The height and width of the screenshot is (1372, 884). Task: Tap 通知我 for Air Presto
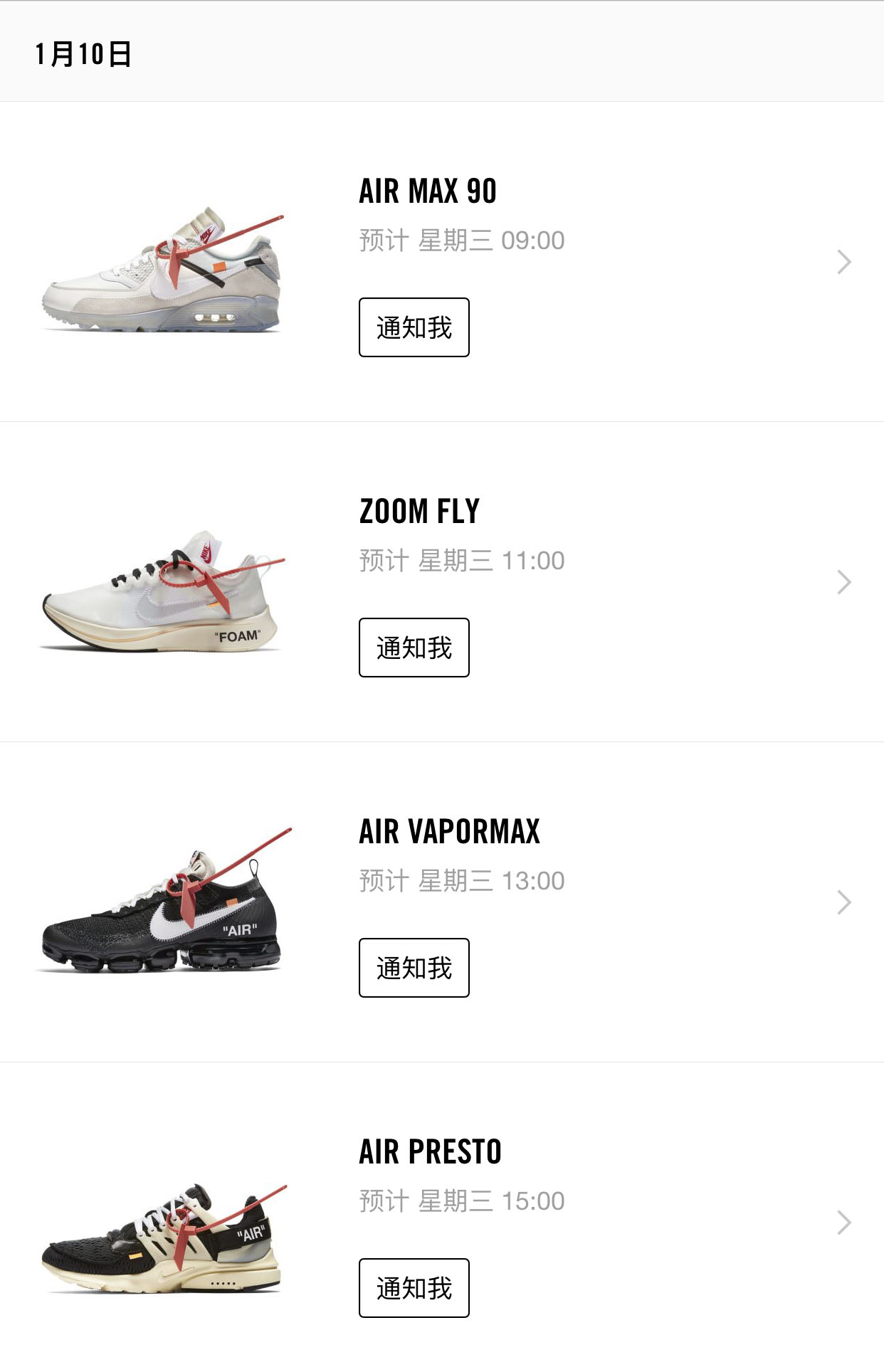click(x=414, y=1288)
